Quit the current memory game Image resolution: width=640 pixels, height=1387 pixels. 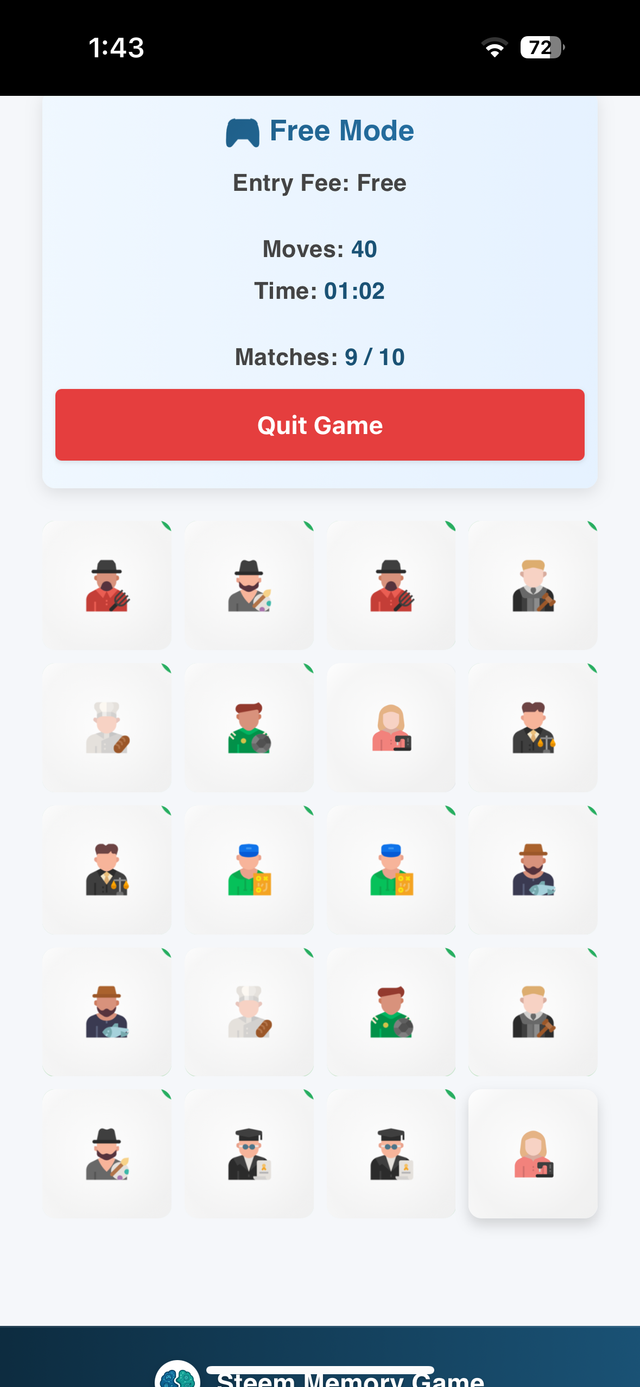(320, 425)
